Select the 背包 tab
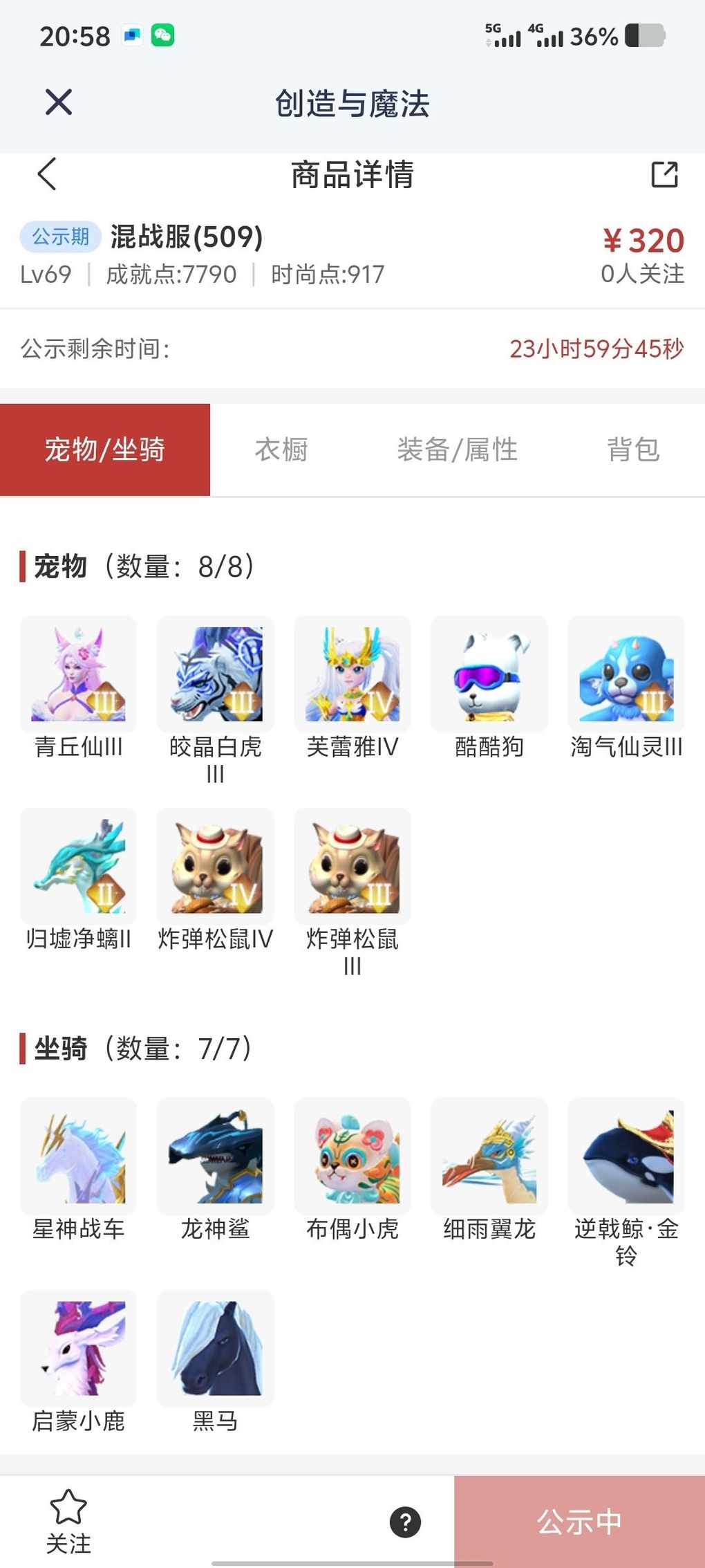This screenshot has height=1568, width=705. point(632,450)
